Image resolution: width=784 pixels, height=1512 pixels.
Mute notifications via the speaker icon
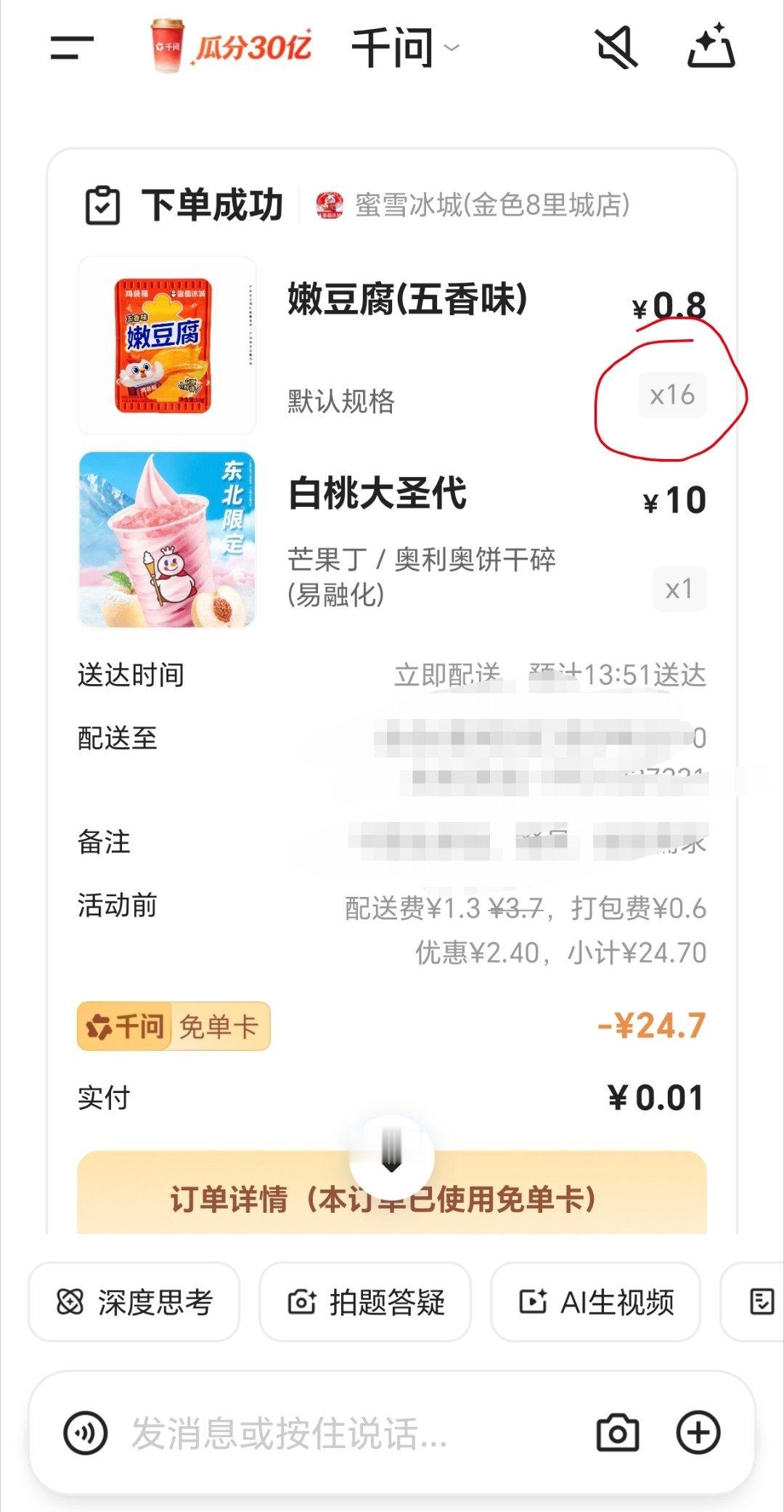coord(616,47)
